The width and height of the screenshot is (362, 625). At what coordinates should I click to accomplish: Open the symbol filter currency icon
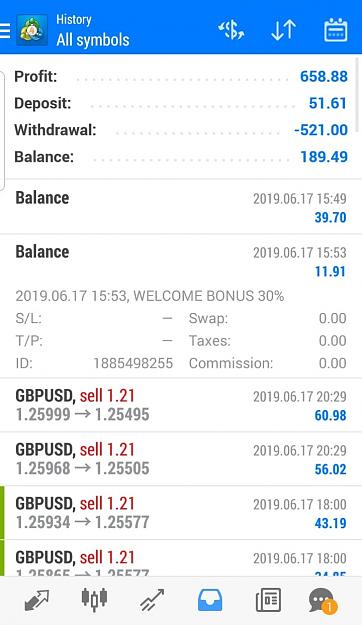click(x=231, y=30)
